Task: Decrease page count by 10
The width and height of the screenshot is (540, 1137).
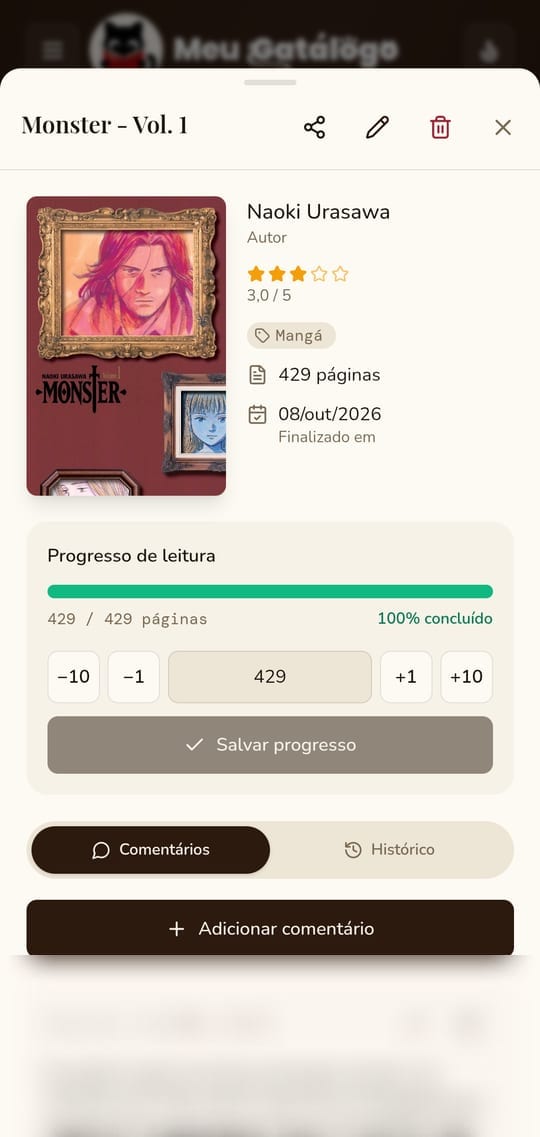Action: tap(73, 677)
